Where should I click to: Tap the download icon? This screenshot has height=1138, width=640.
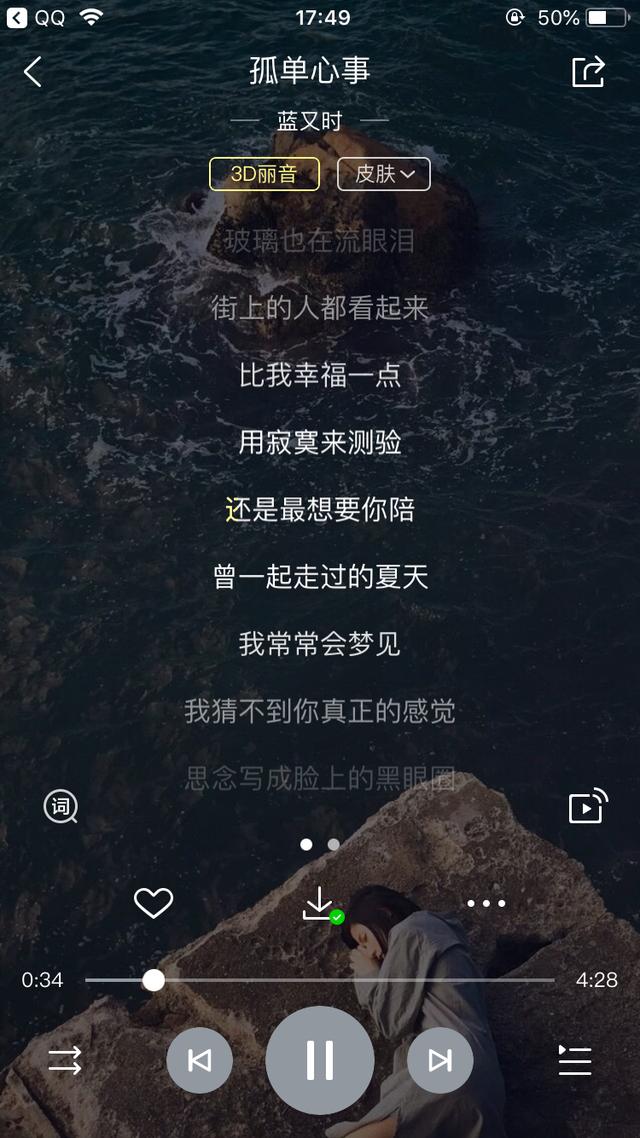pyautogui.click(x=322, y=904)
